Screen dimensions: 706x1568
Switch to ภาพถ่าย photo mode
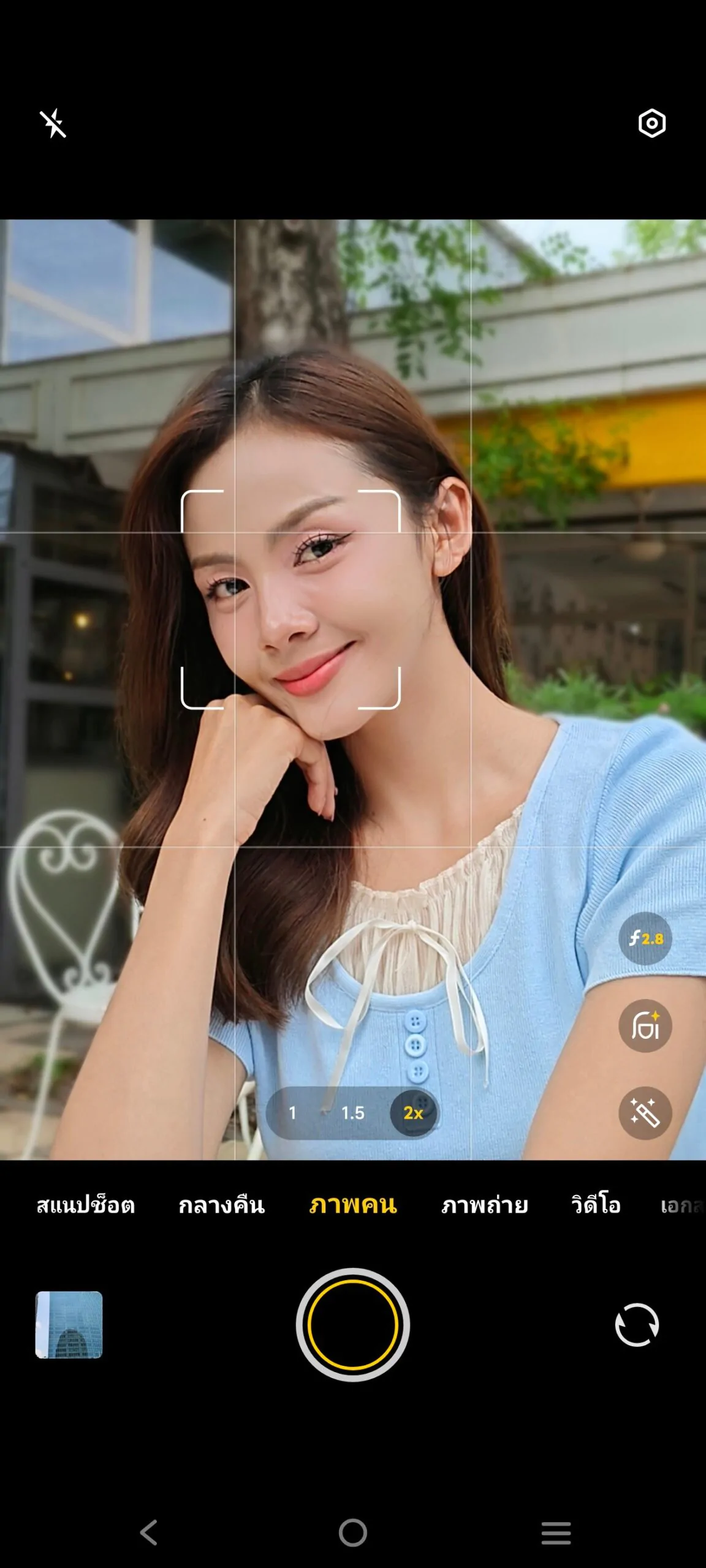point(485,1205)
